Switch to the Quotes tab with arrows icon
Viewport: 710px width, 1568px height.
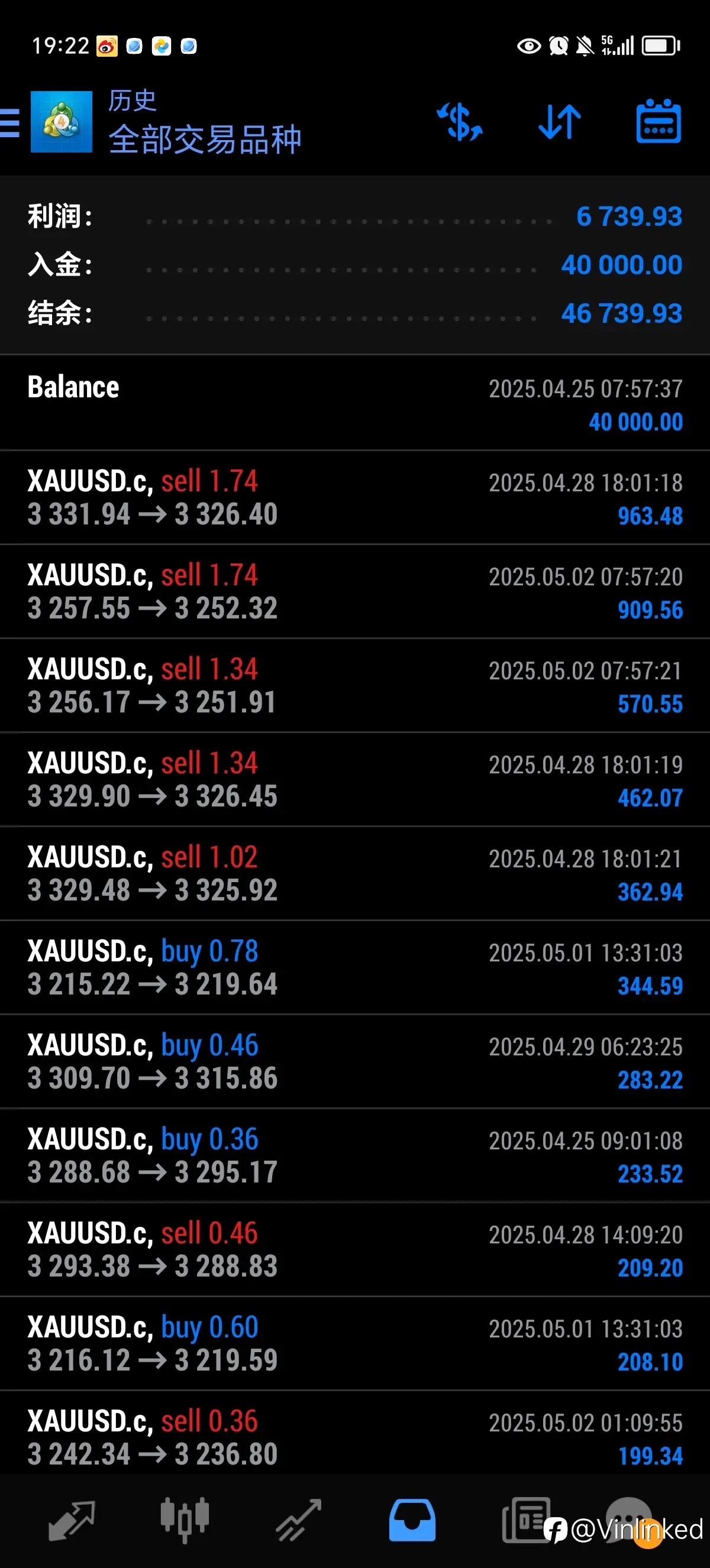tap(71, 1520)
